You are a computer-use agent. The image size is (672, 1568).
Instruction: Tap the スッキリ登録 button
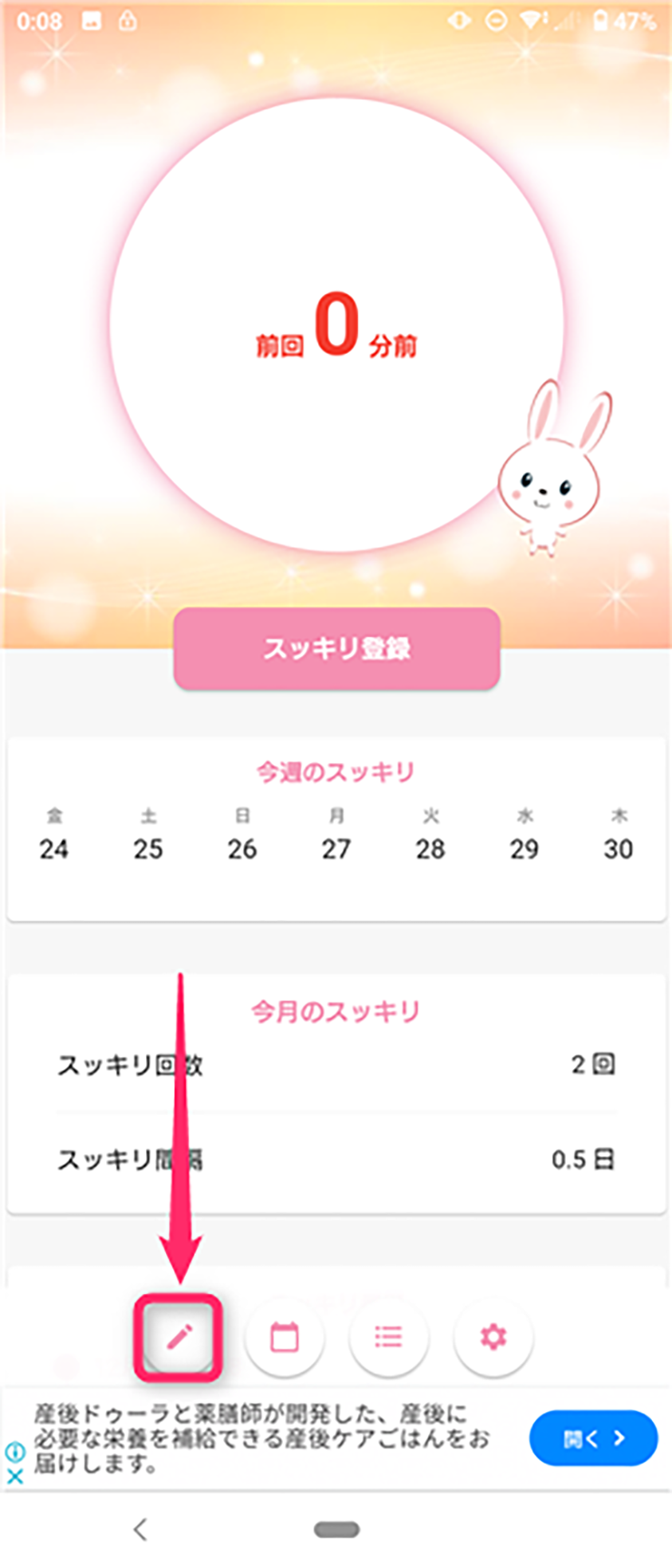336,648
